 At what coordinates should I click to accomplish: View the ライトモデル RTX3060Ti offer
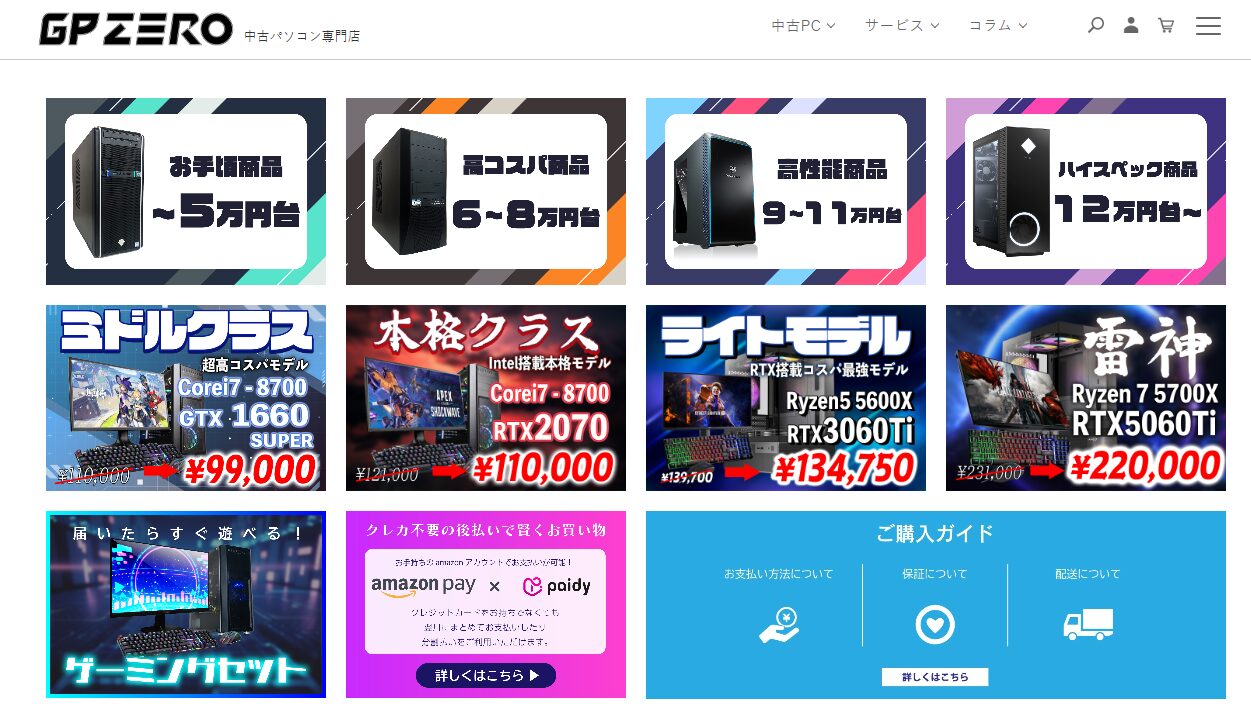pos(786,398)
